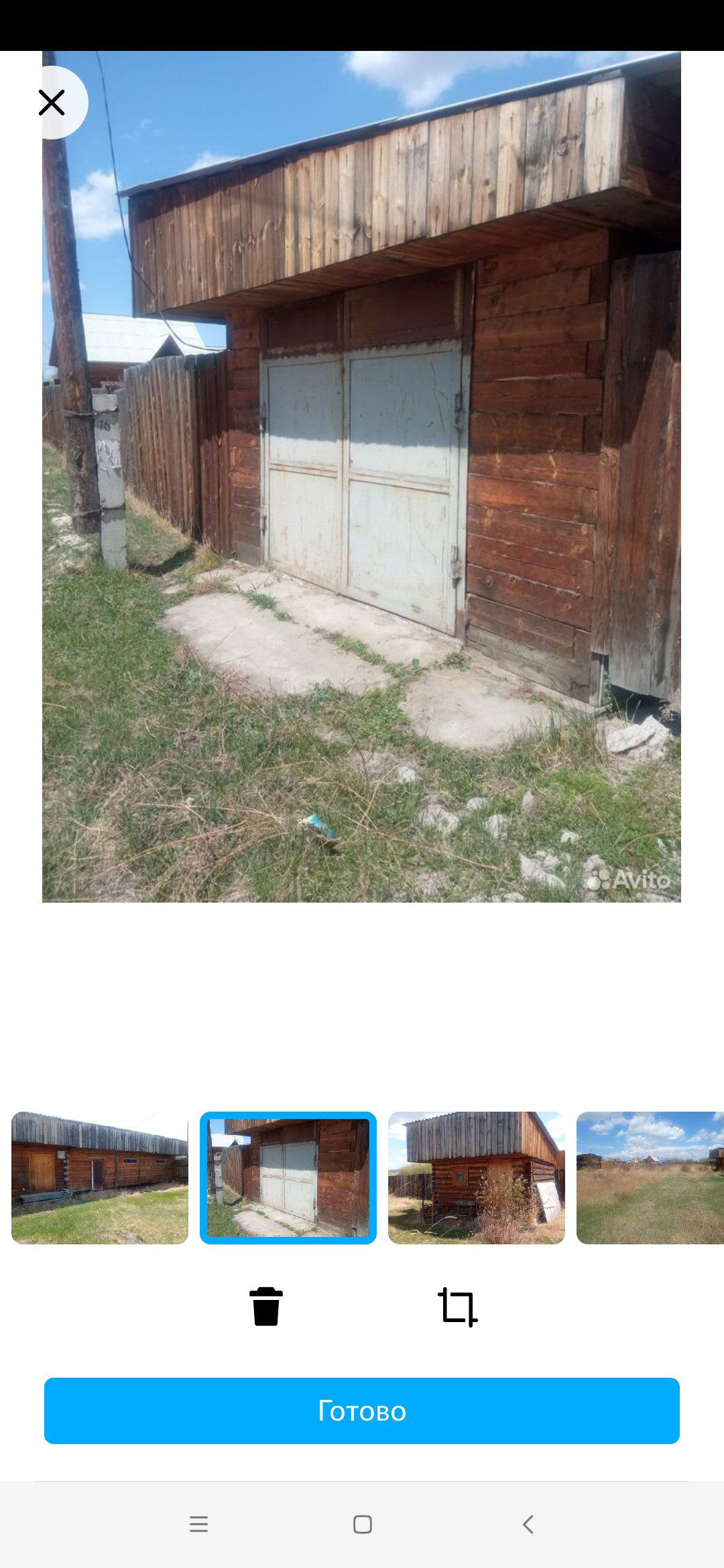Select the long wooden barn thumbnail
Viewport: 724px width, 1568px height.
100,1177
